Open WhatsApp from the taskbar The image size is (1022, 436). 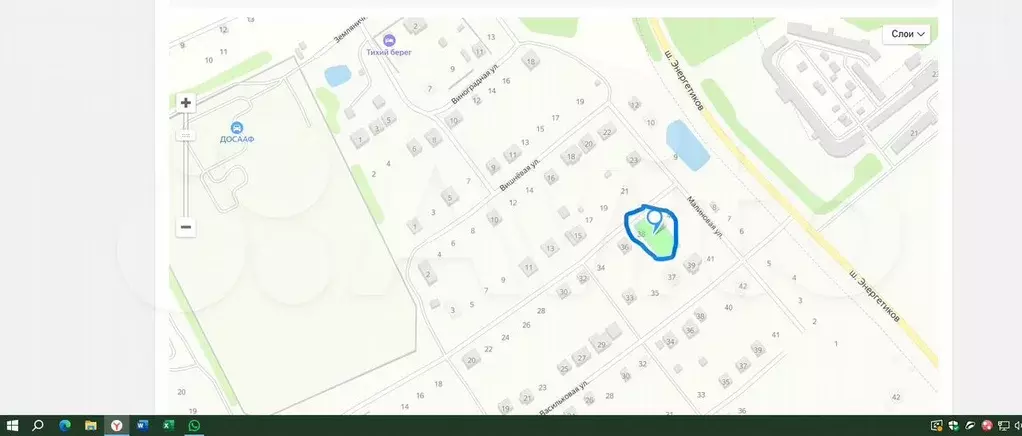tap(195, 426)
